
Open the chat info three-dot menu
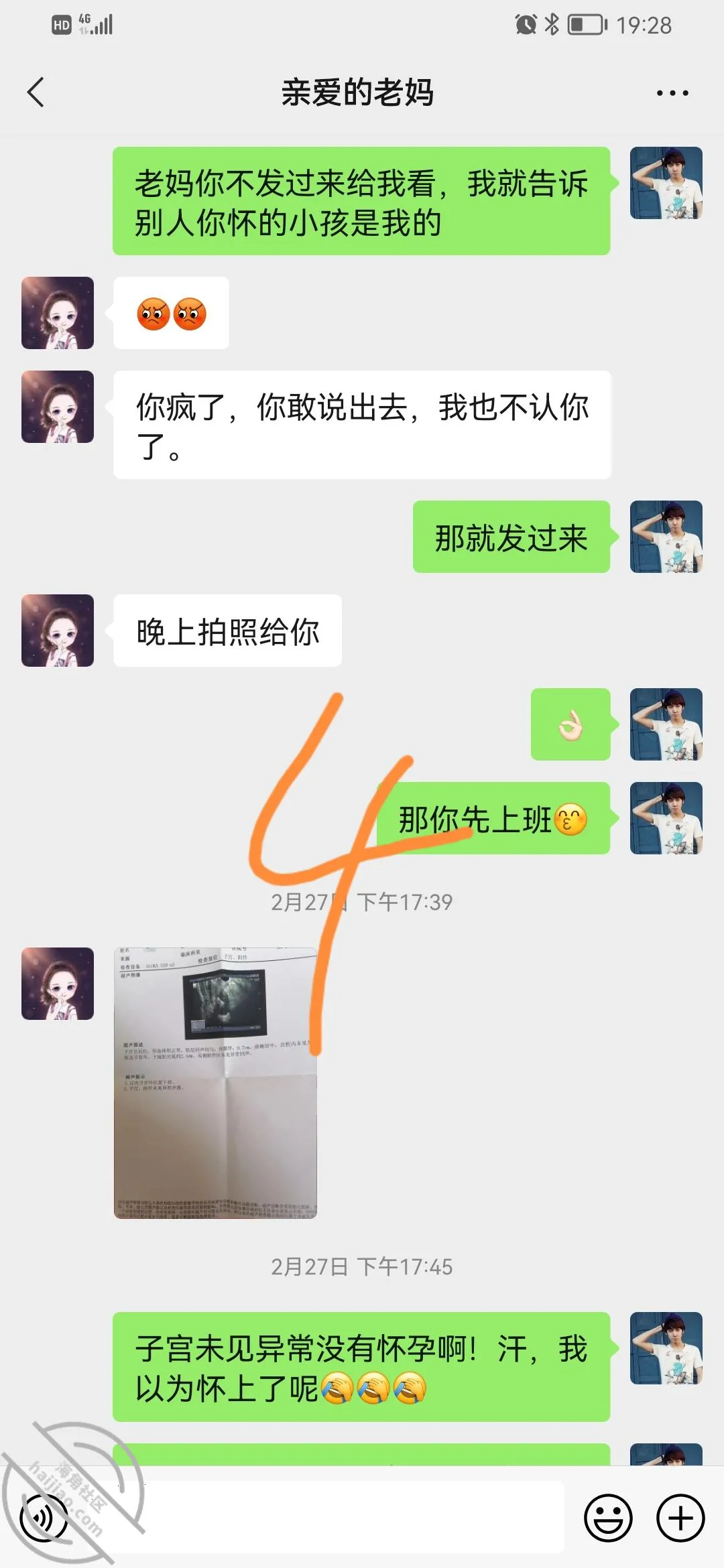672,93
